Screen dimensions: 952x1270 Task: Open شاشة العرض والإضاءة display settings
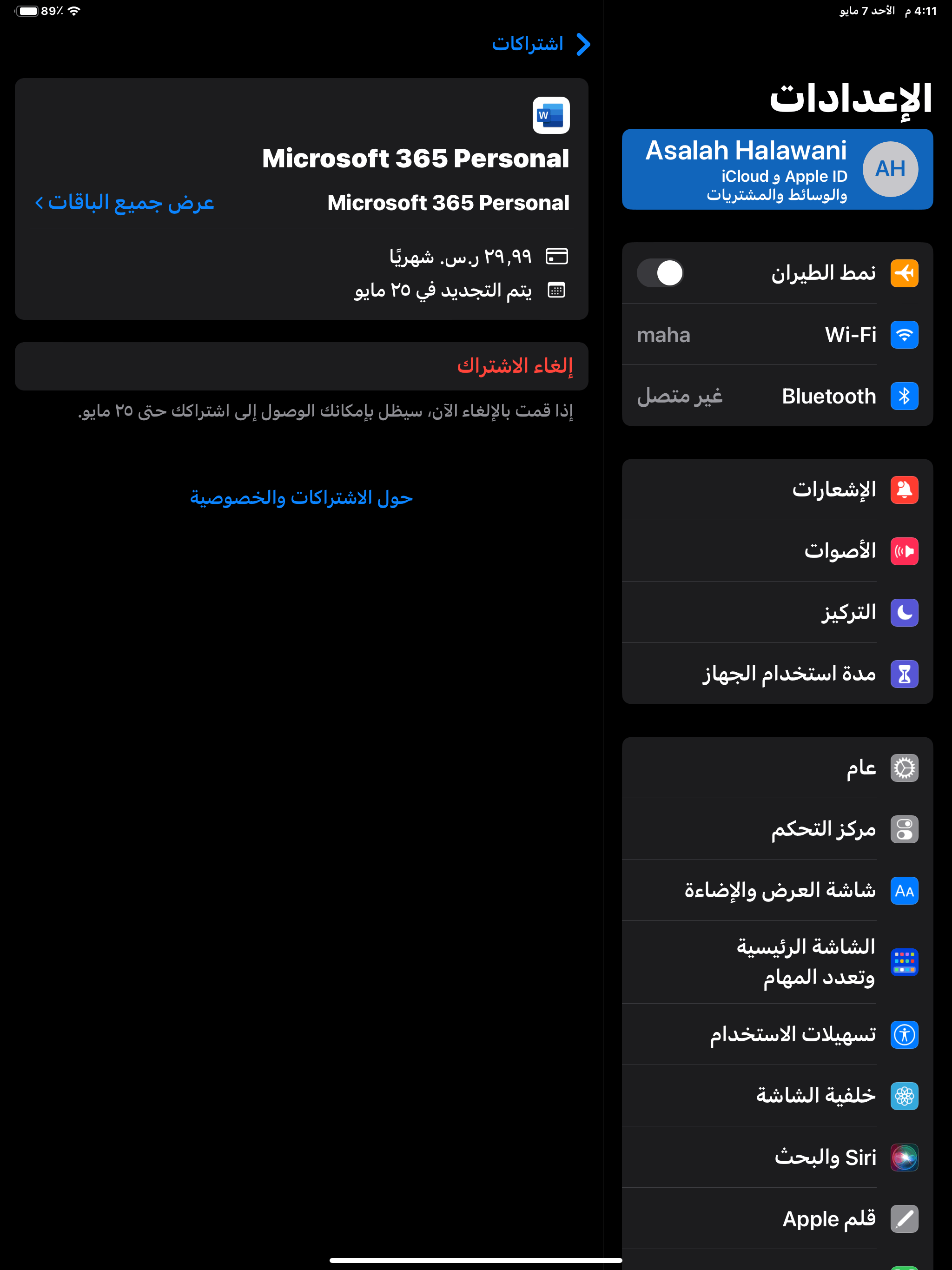(777, 891)
